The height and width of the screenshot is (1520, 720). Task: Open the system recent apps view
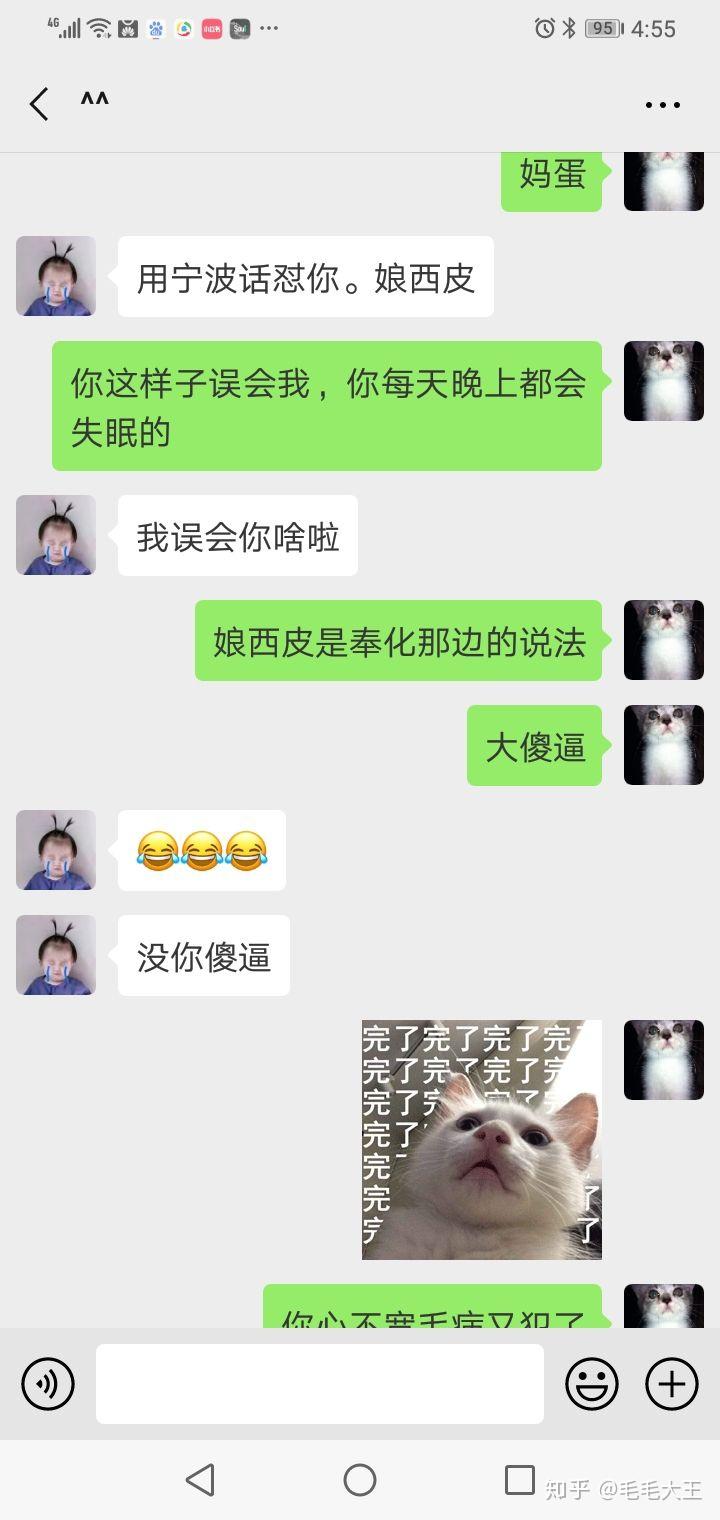(519, 1479)
